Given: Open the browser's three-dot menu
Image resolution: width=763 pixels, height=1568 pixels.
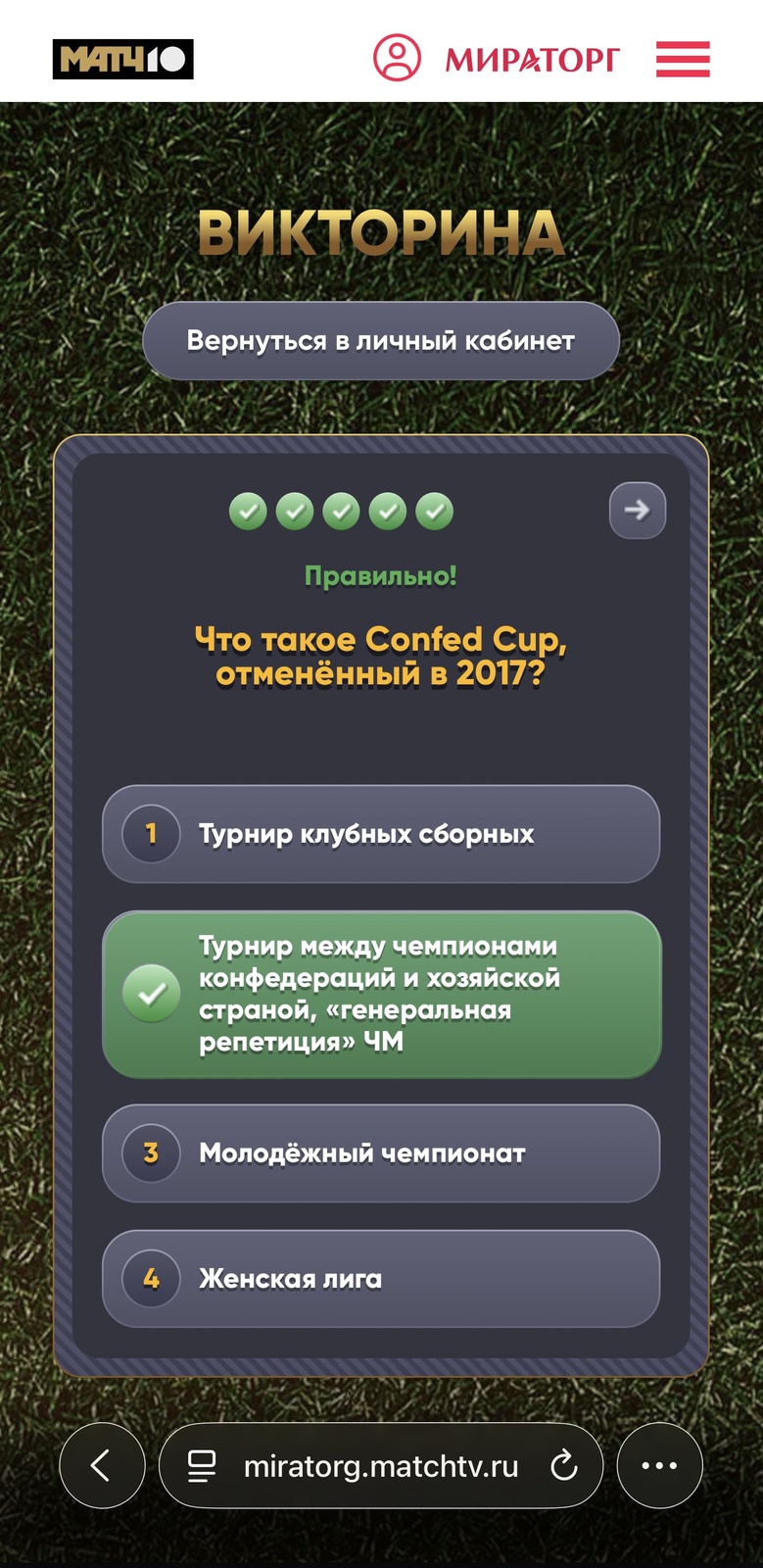Looking at the screenshot, I should click(659, 1466).
